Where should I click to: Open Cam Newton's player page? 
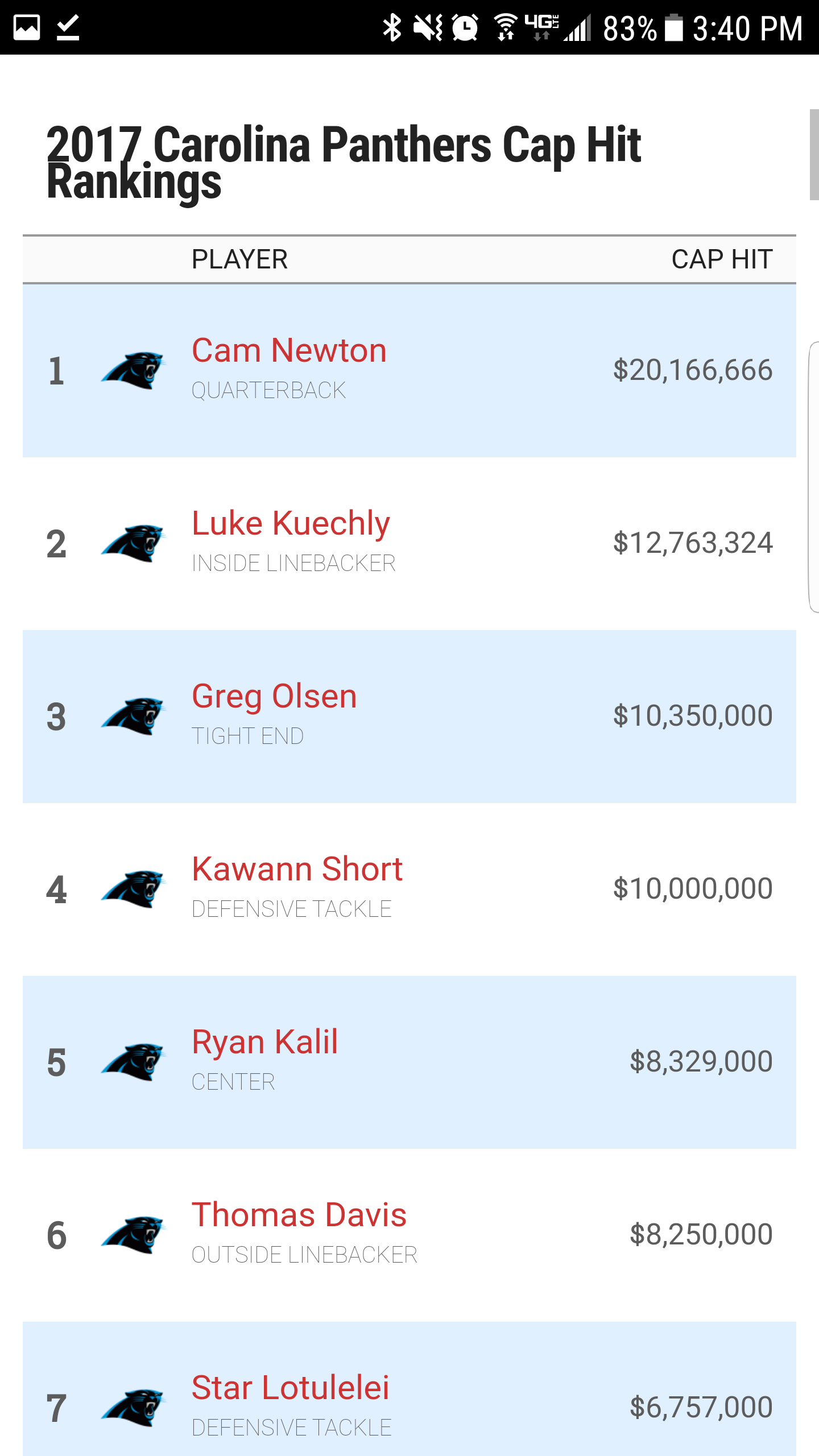(289, 350)
